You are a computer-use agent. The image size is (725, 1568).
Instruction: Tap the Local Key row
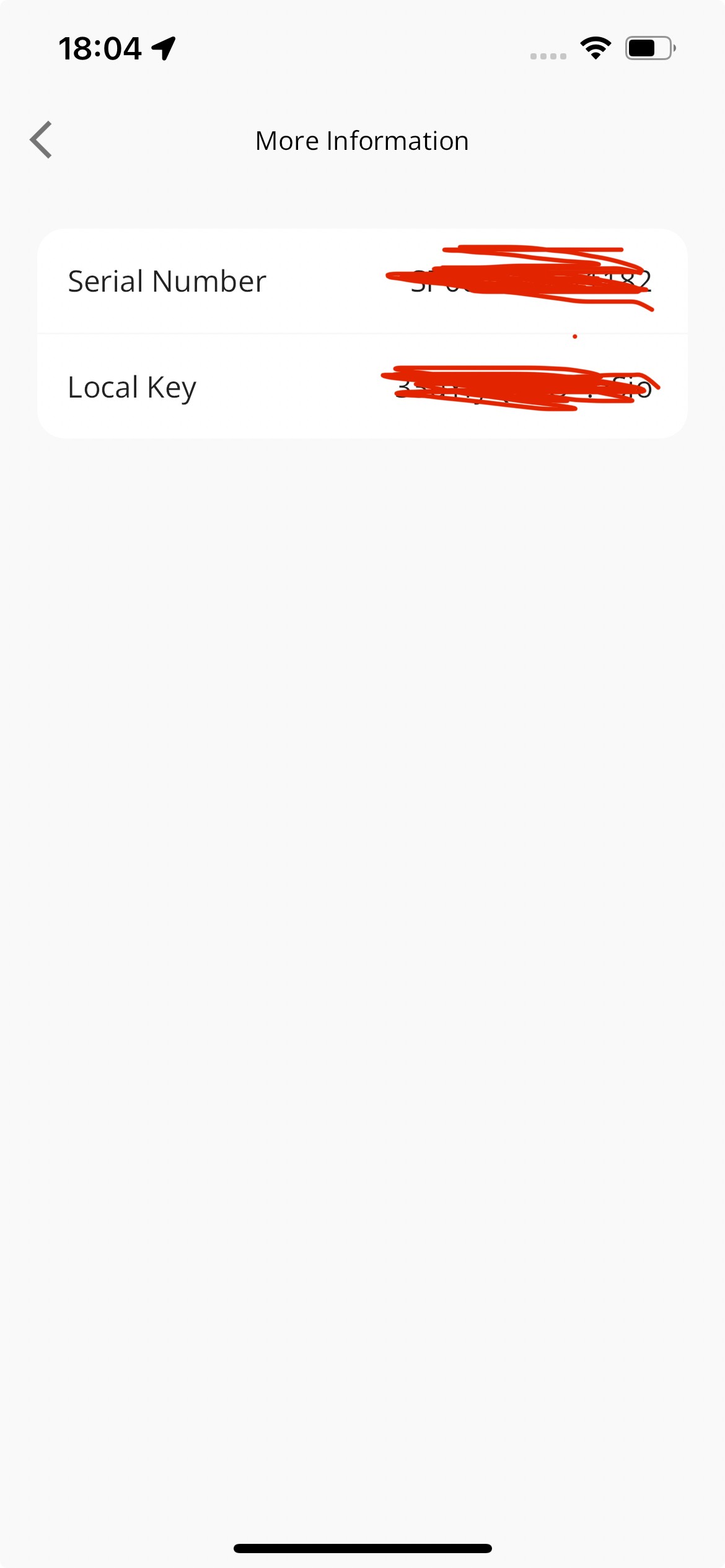pyautogui.click(x=362, y=386)
